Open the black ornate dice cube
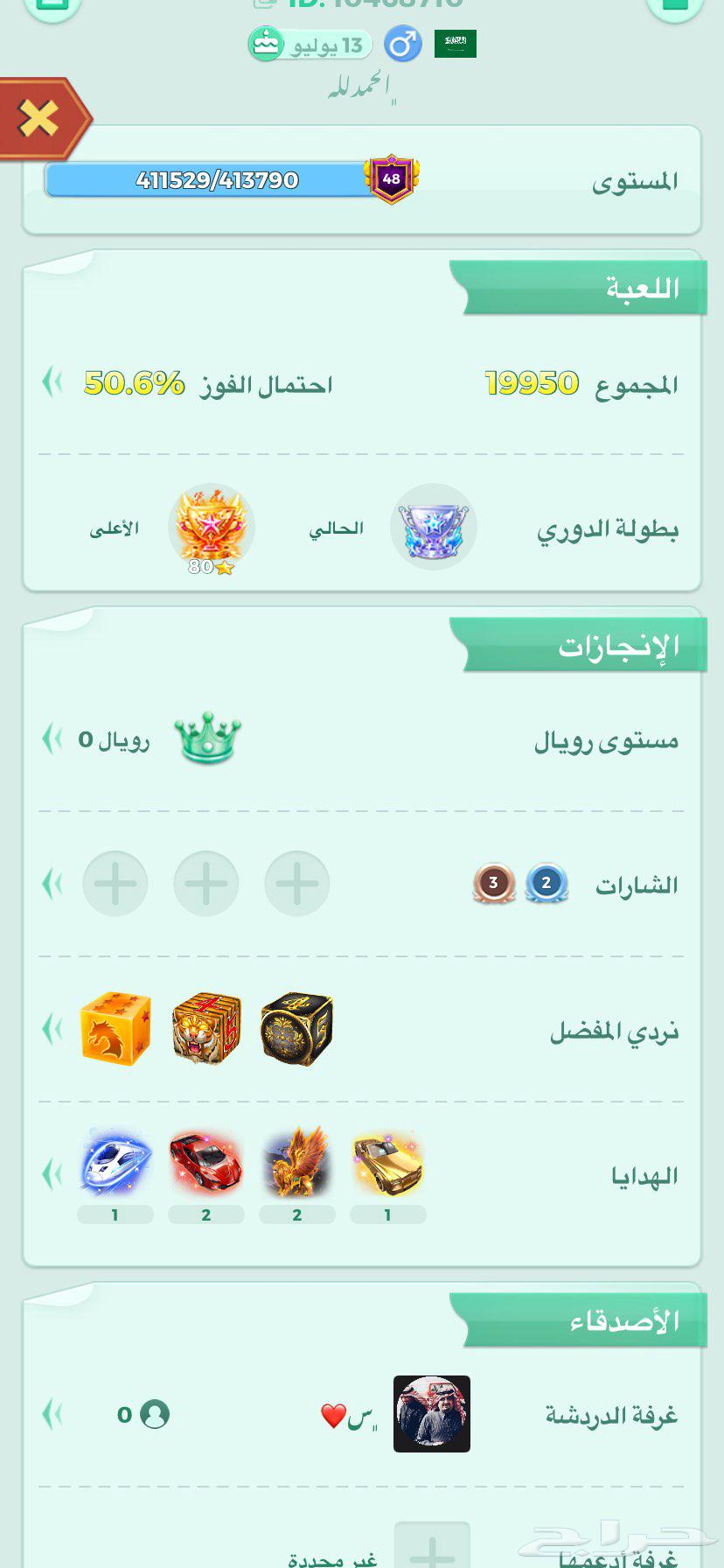The height and width of the screenshot is (1568, 724). (296, 1029)
